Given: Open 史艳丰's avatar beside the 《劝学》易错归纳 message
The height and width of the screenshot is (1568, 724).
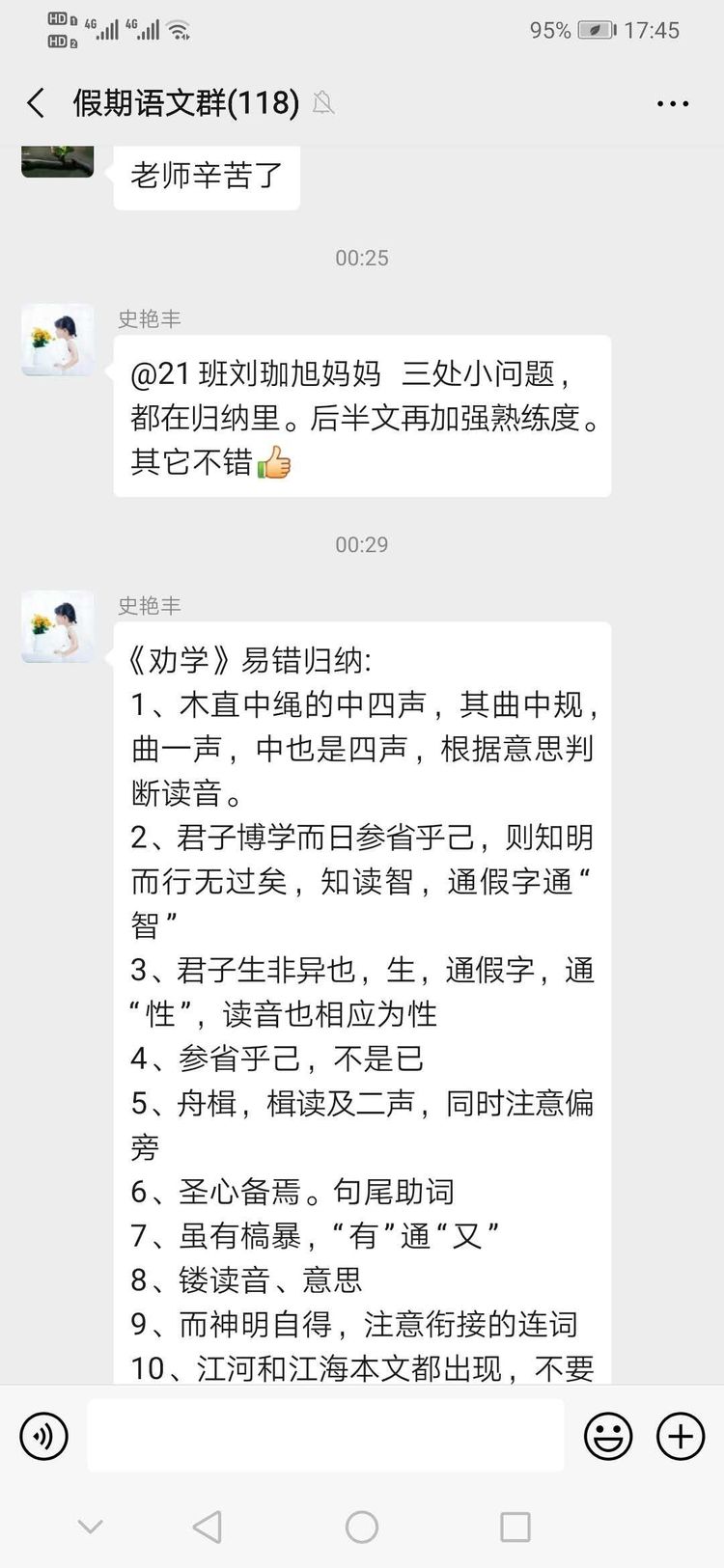Looking at the screenshot, I should click(x=58, y=626).
